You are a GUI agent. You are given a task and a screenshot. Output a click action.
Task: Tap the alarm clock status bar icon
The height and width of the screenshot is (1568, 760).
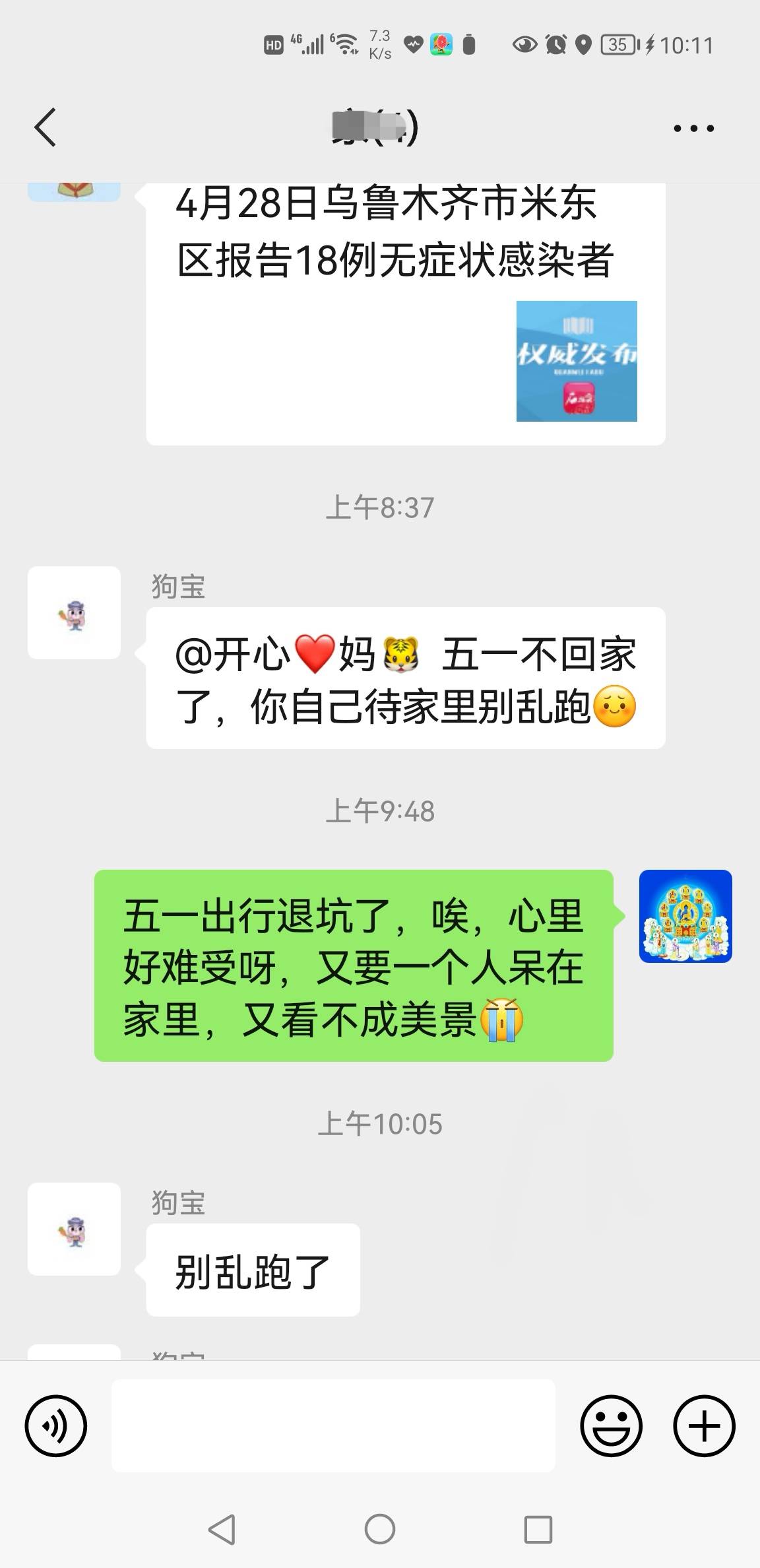click(555, 44)
